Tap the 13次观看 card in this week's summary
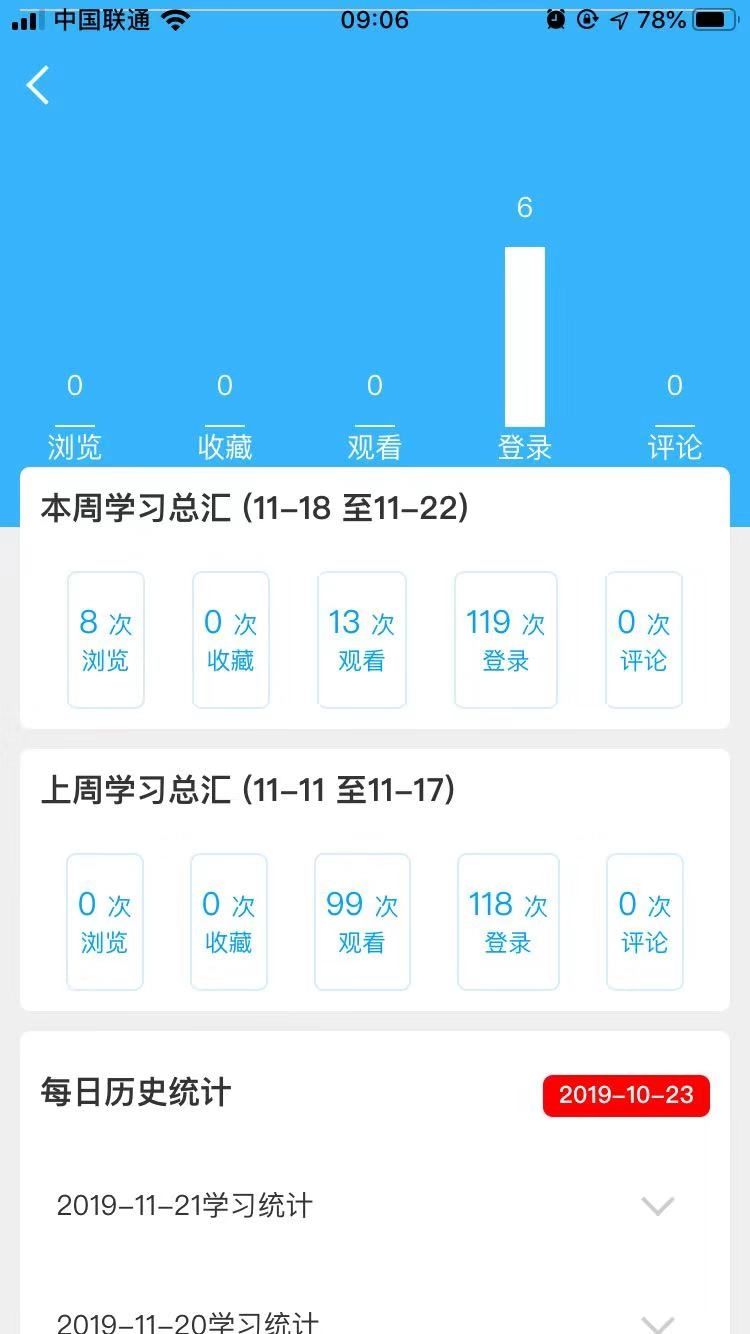 pyautogui.click(x=361, y=640)
